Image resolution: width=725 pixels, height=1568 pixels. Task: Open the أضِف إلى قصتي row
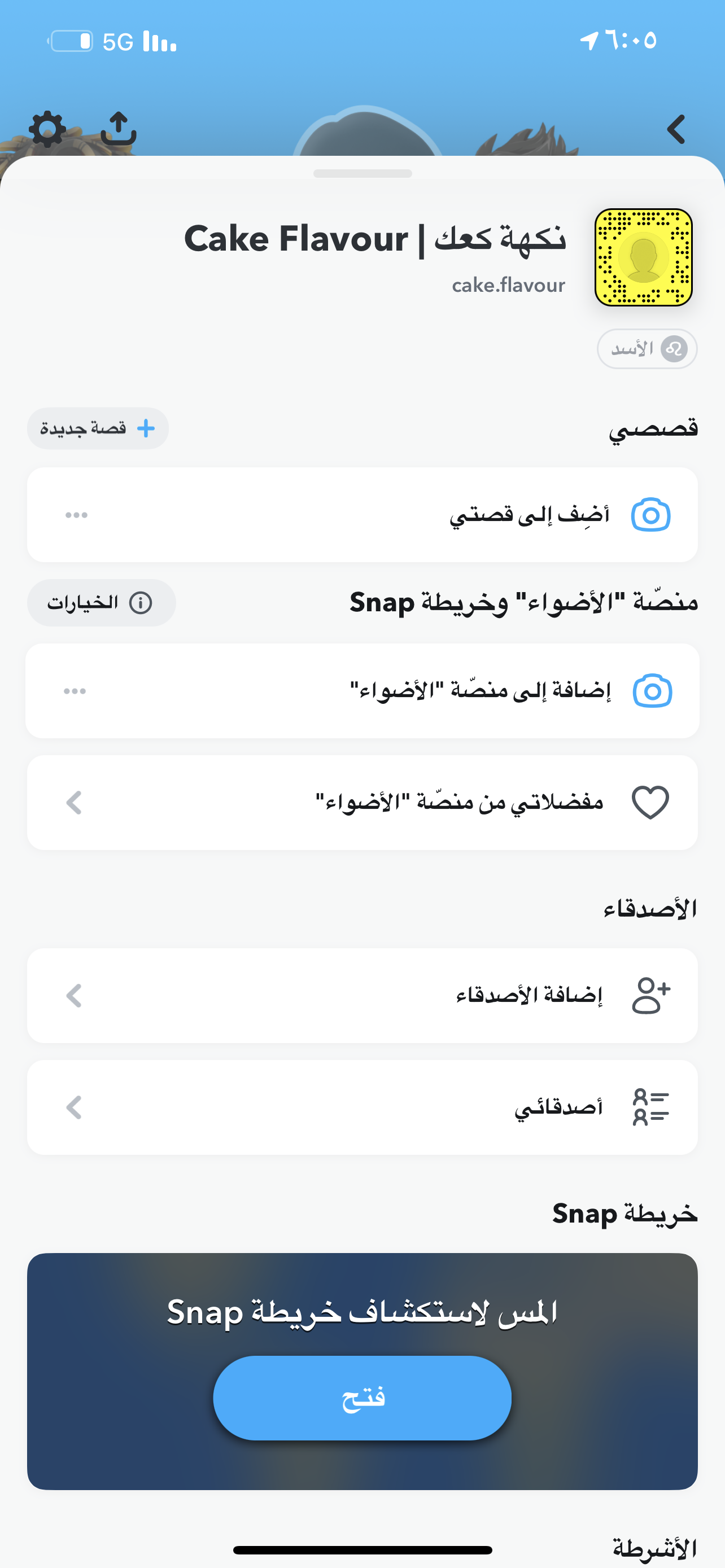[362, 515]
